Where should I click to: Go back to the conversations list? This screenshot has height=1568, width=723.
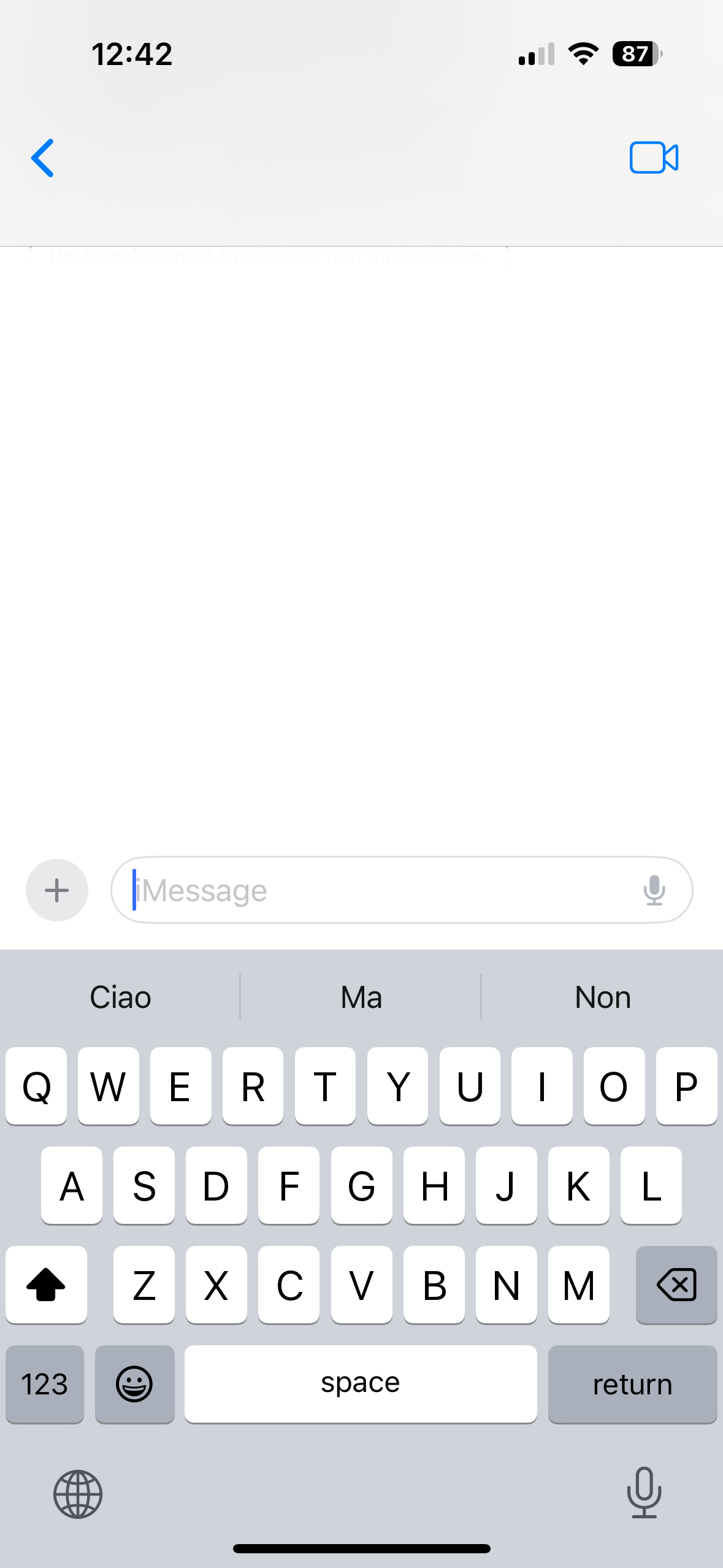[x=43, y=158]
